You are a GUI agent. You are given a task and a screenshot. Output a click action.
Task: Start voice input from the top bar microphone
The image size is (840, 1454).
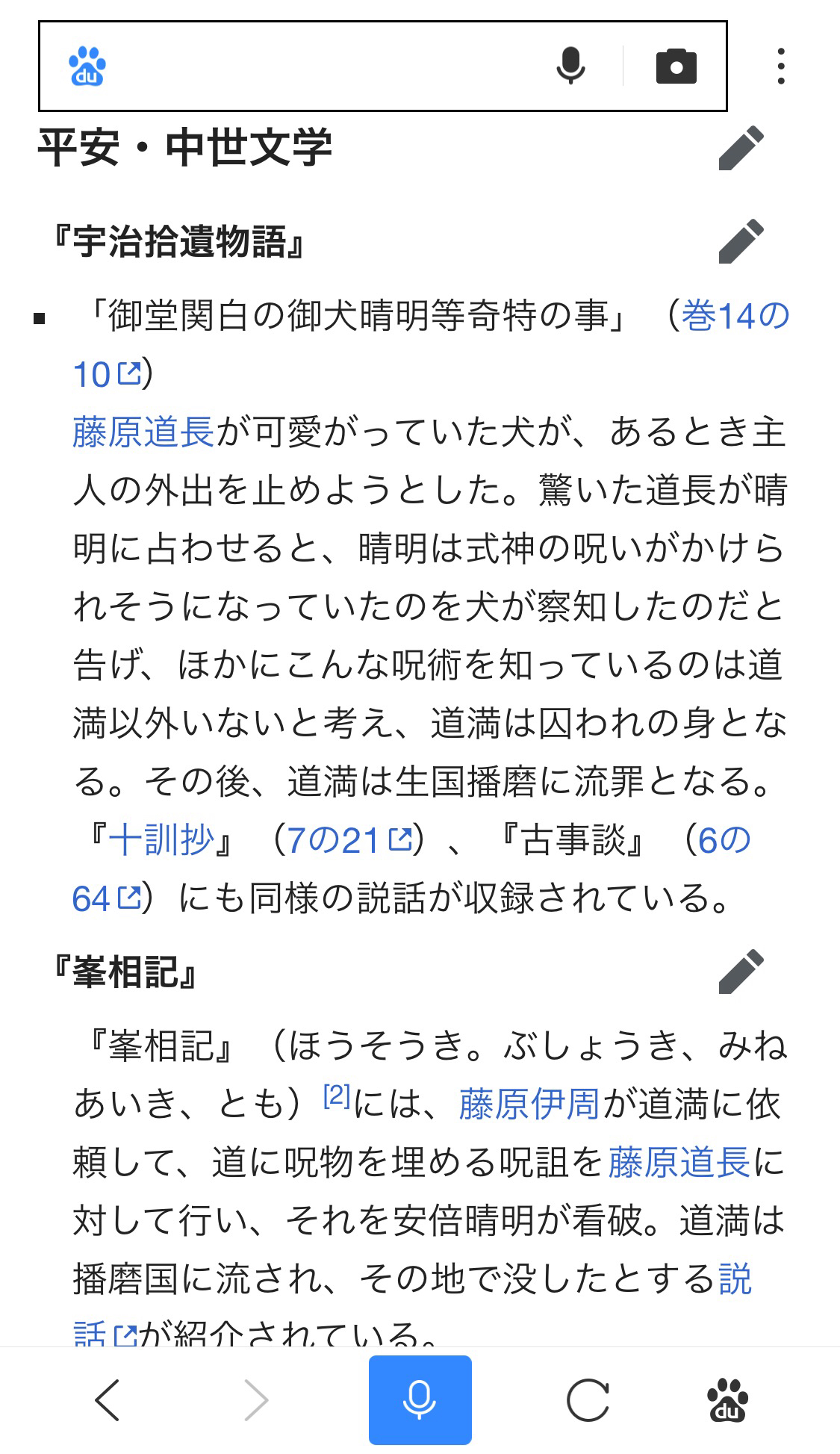571,66
